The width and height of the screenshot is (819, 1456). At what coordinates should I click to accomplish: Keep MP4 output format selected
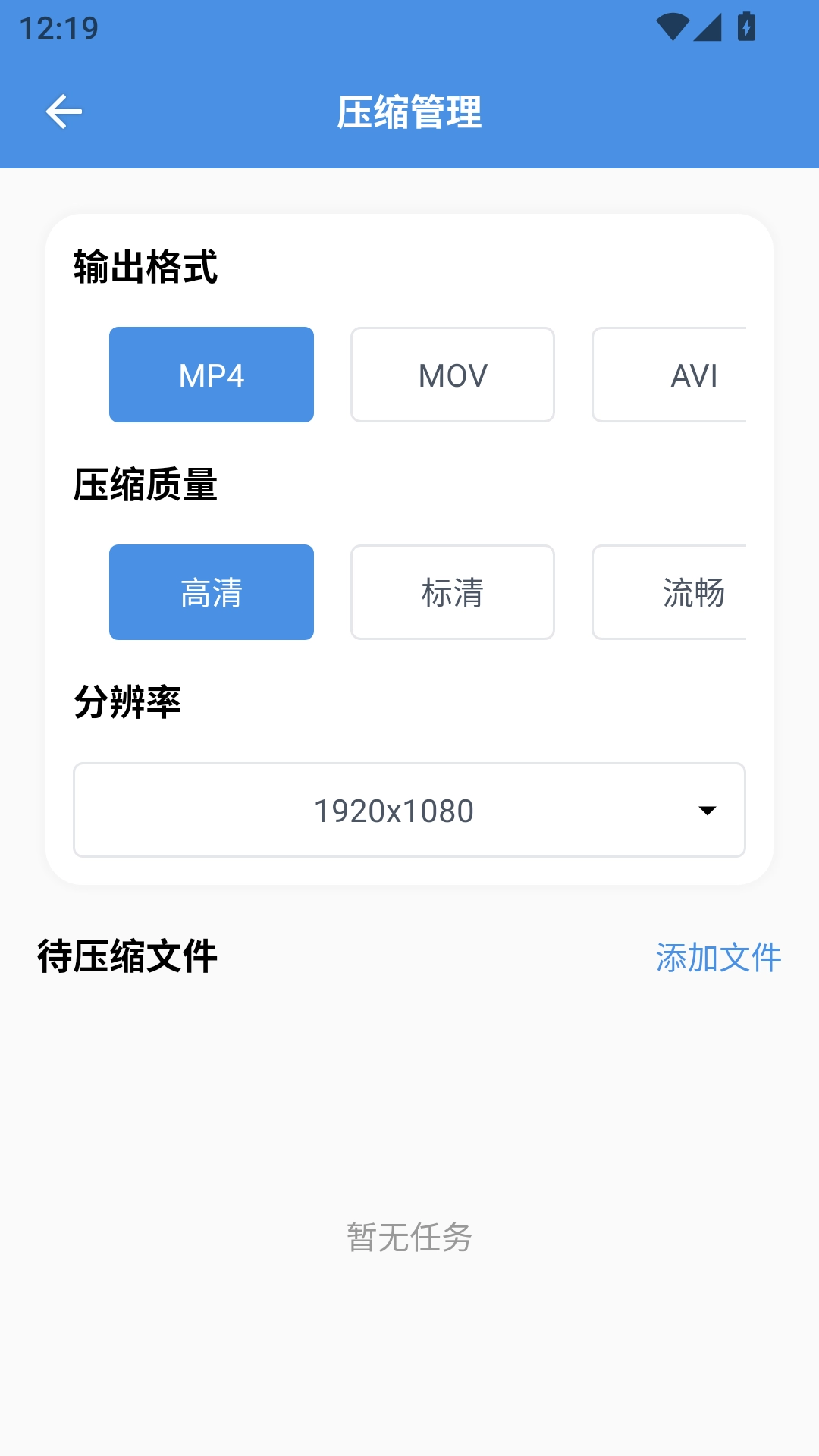212,374
